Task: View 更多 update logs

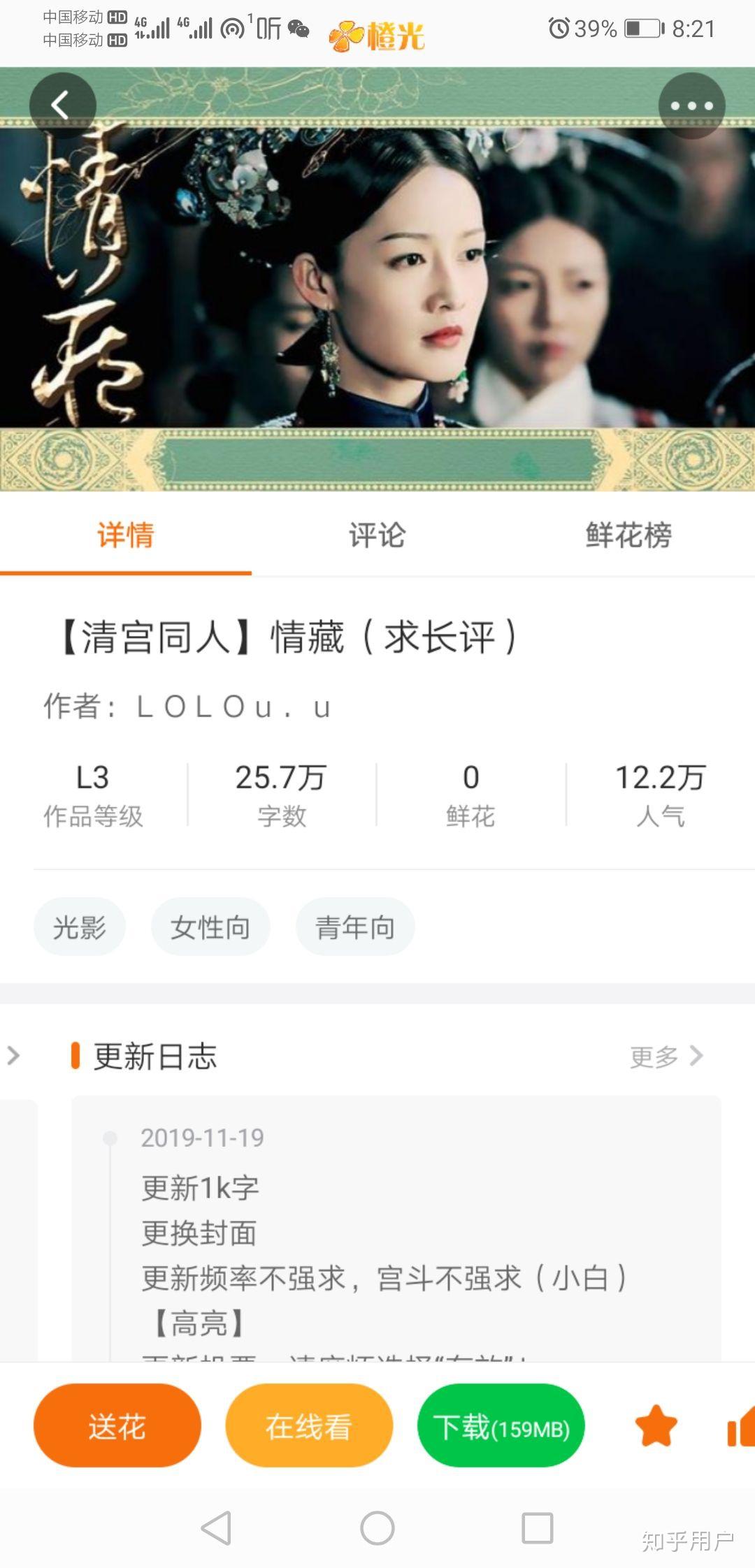Action: point(666,1057)
